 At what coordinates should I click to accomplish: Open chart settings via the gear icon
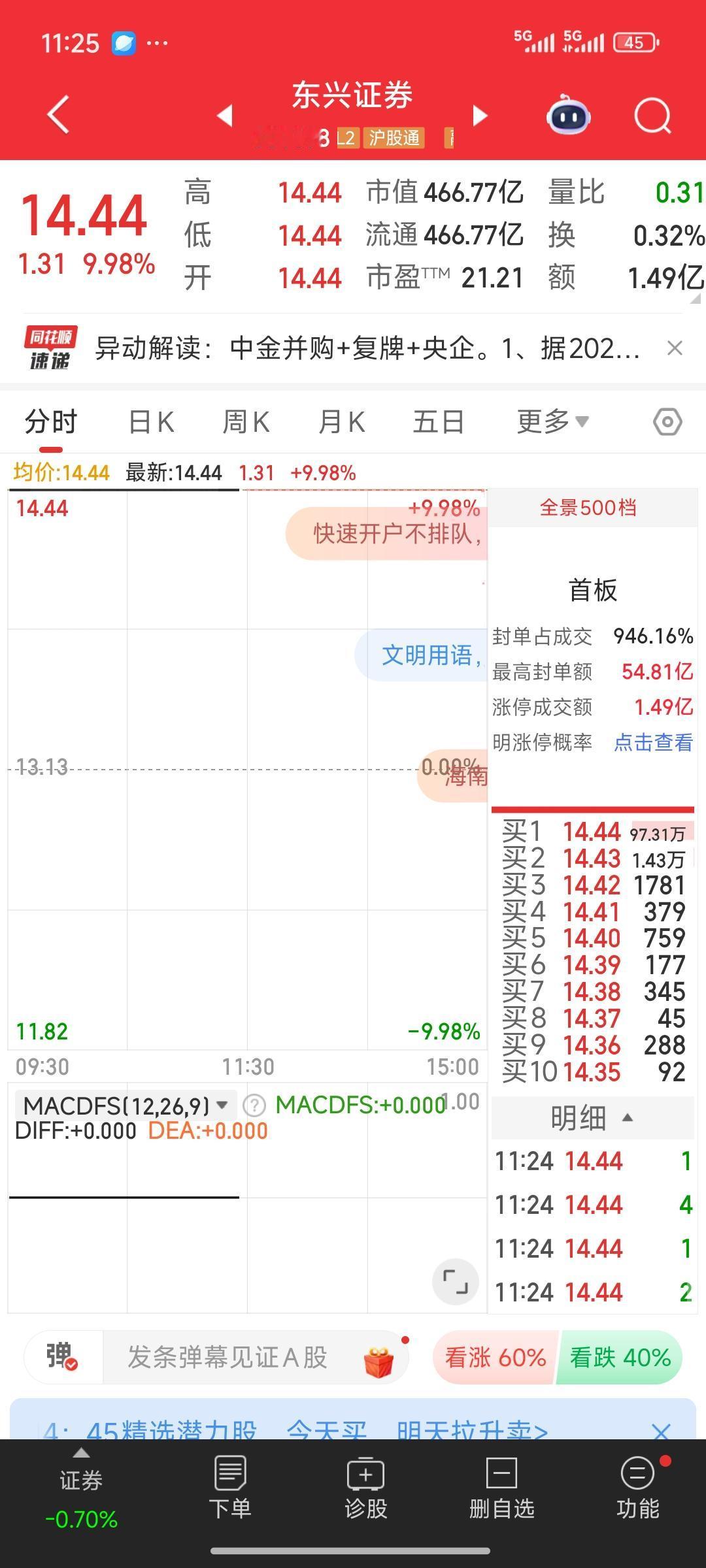coord(667,421)
